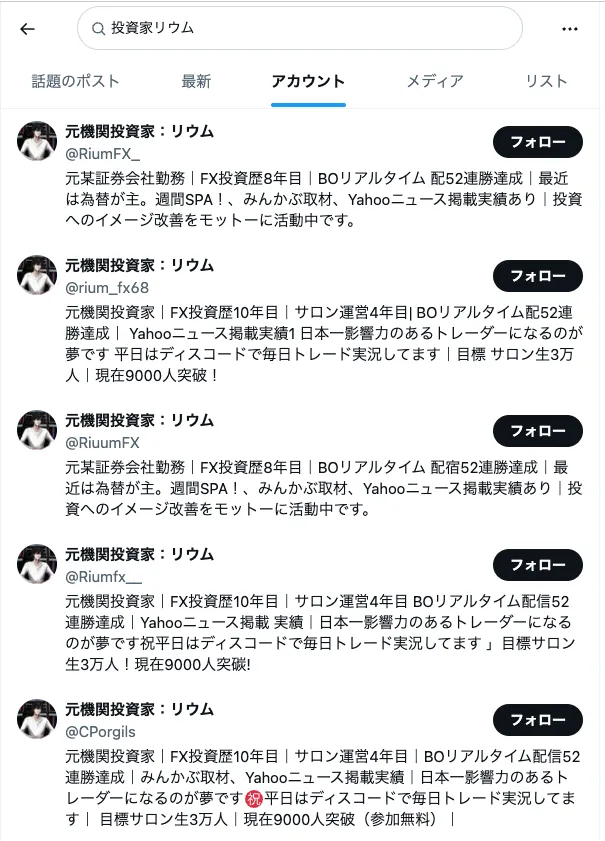Follow the @RiuumFX account
Screen dimensions: 605x841
[537, 431]
